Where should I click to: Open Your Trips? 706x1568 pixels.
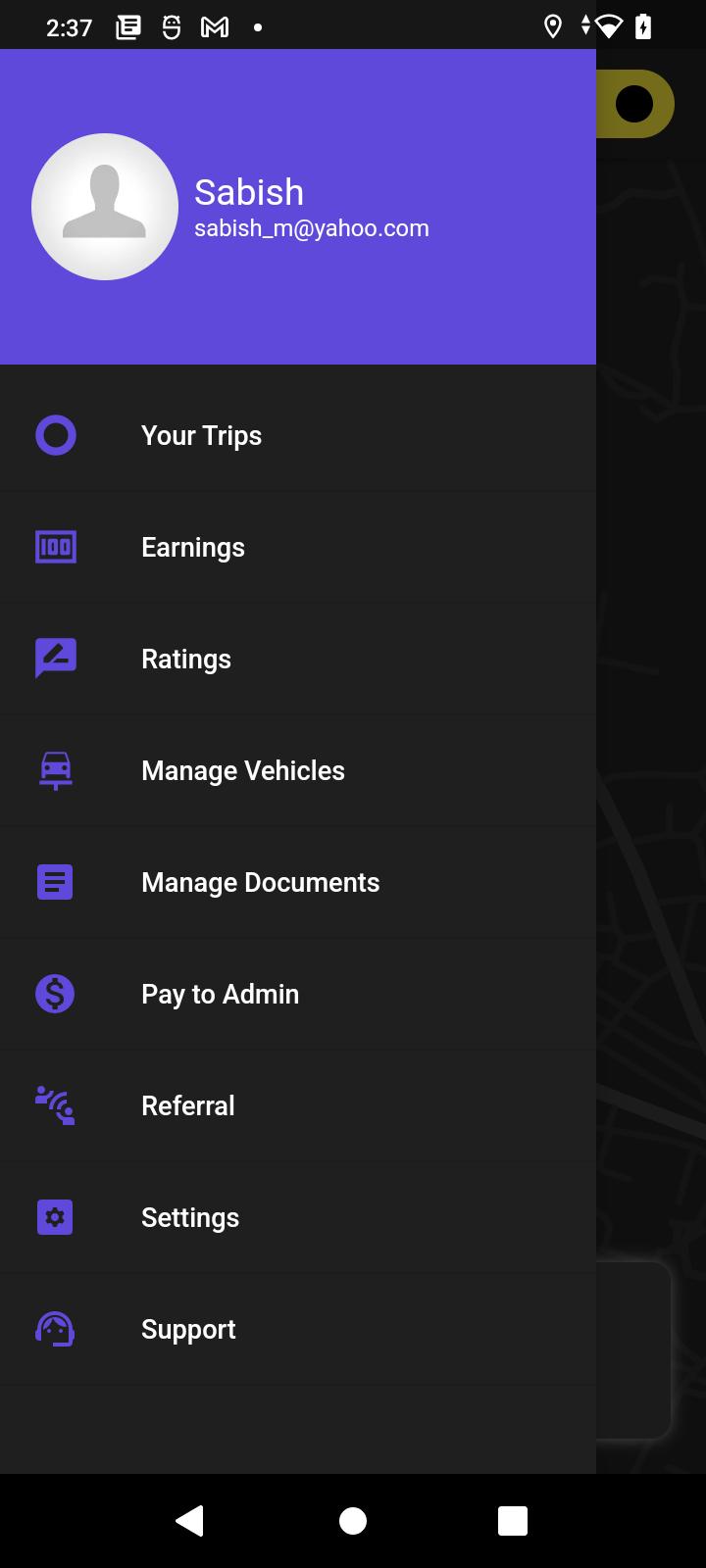click(x=298, y=435)
